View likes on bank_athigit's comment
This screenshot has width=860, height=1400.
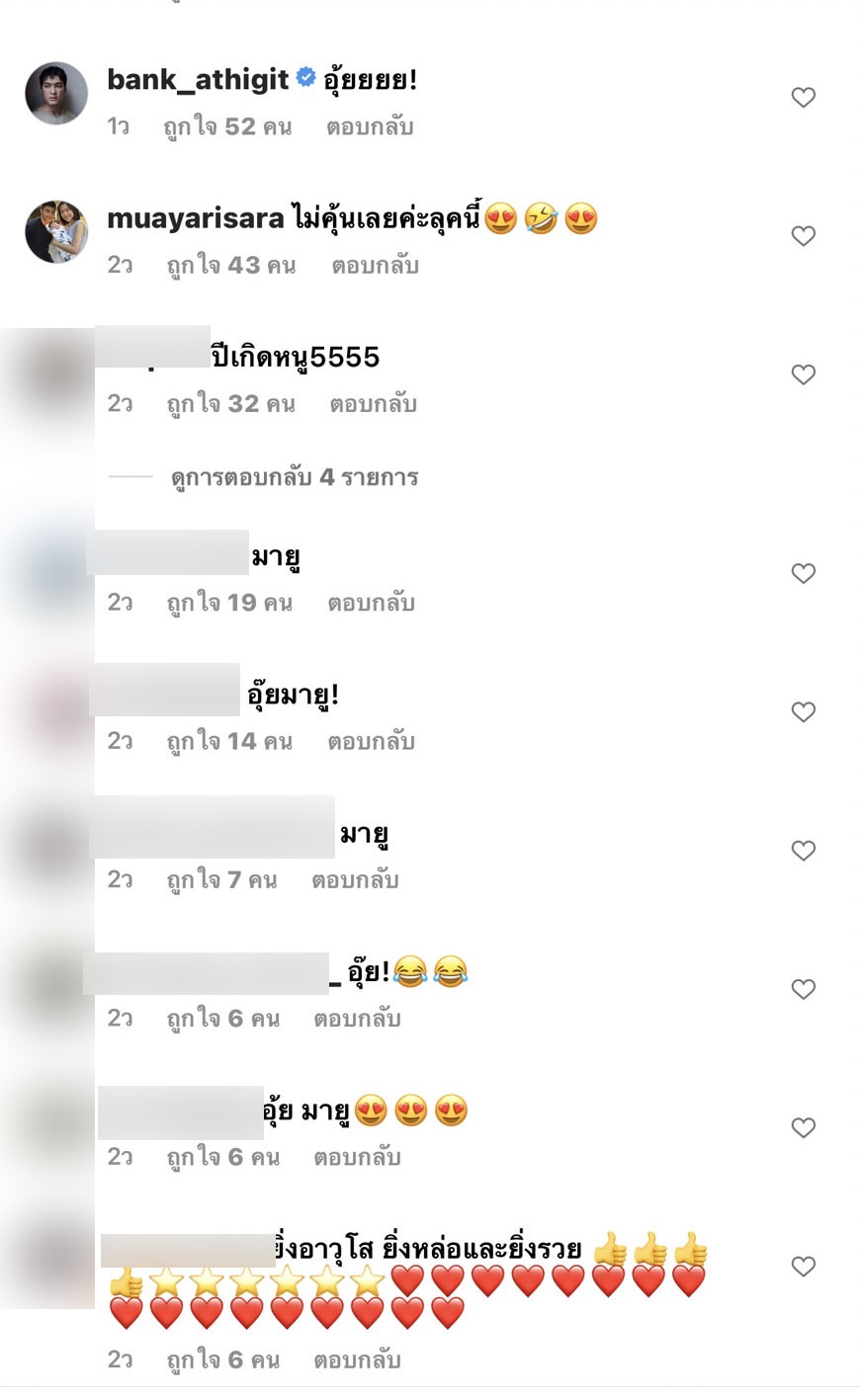tap(227, 127)
